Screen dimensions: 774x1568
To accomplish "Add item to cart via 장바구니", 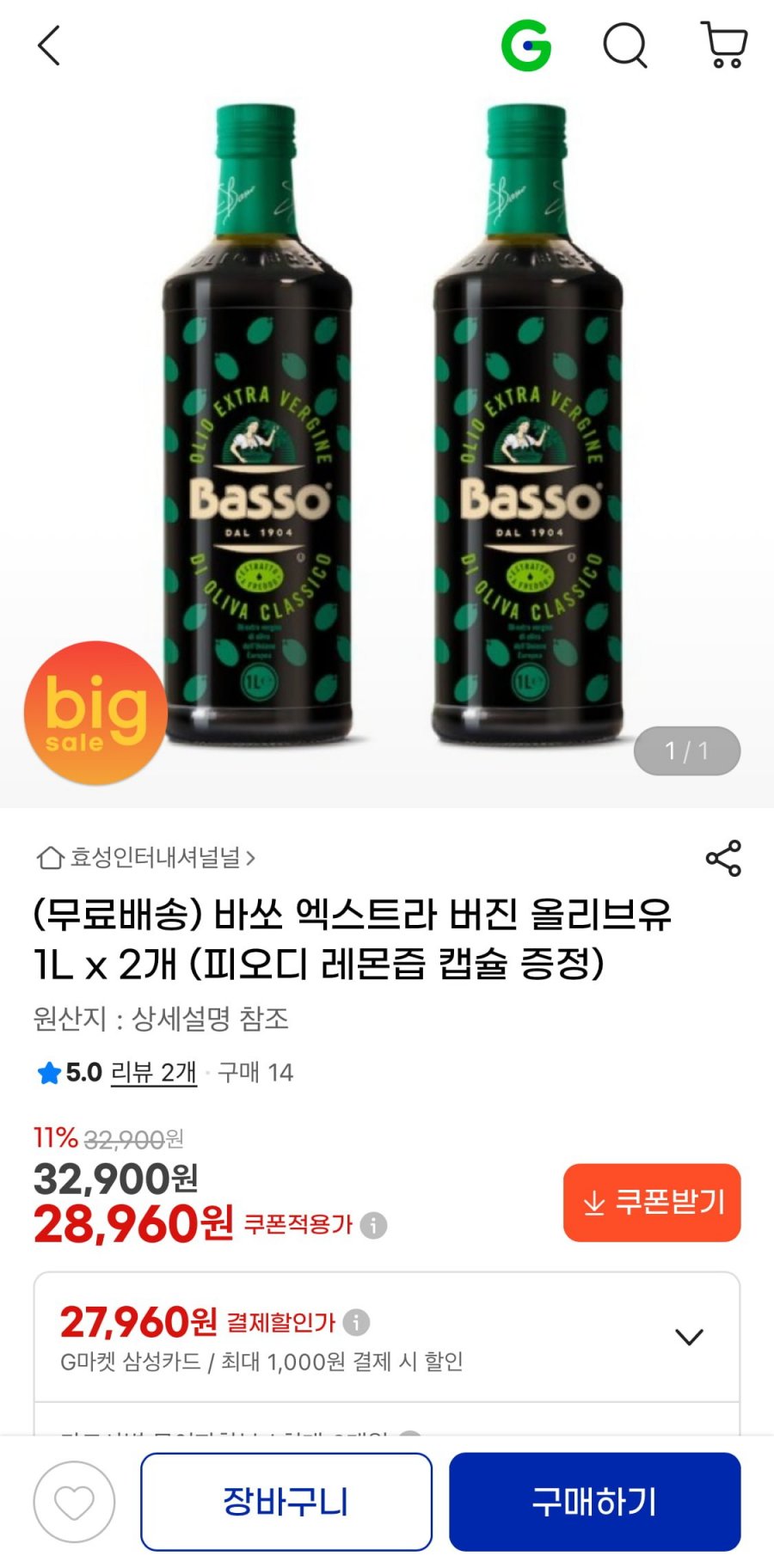I will pos(286,1502).
